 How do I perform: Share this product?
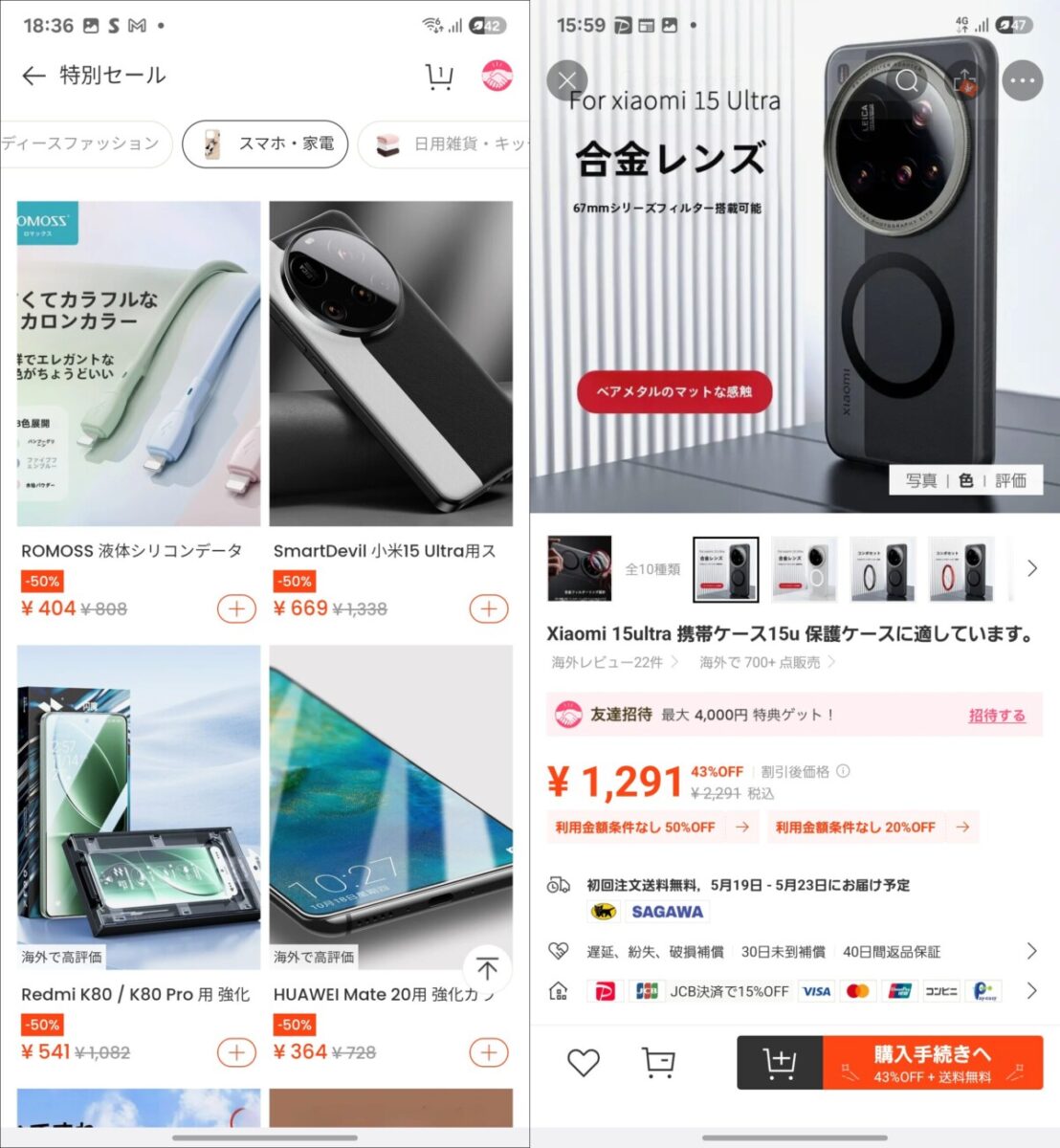pos(965,80)
